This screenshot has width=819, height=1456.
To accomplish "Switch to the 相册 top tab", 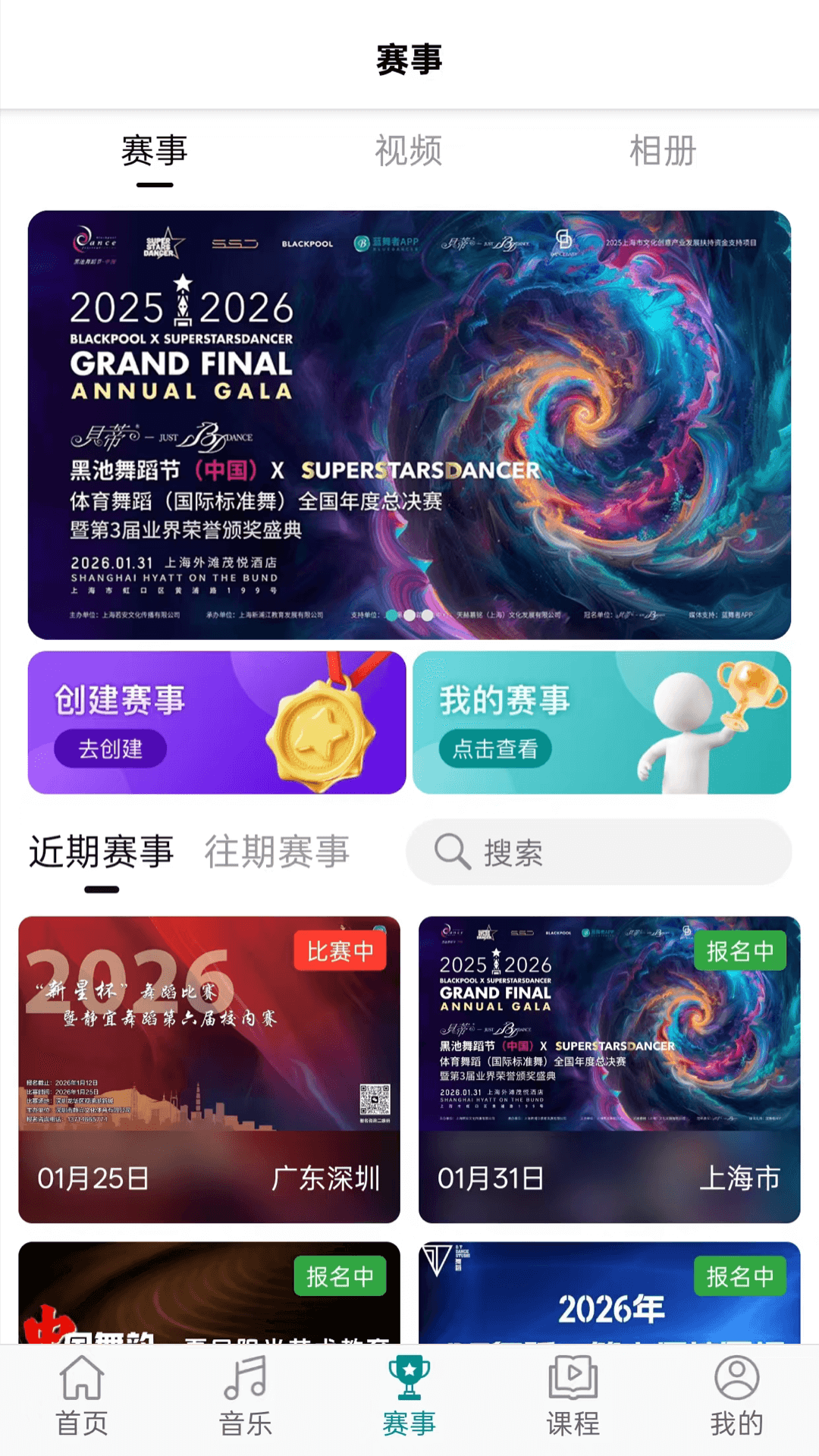I will tap(663, 151).
